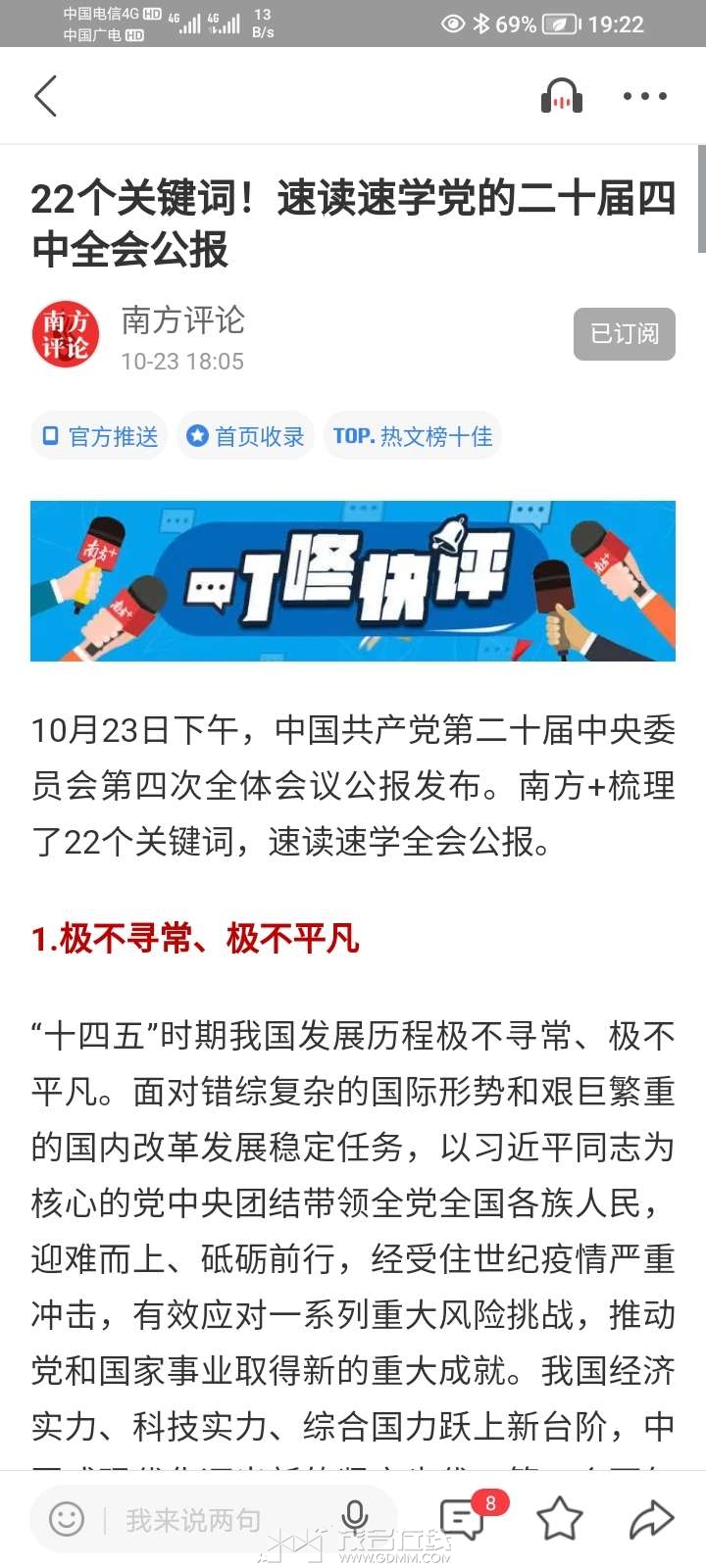Tap the 我来说两句 comment field

click(x=193, y=1520)
